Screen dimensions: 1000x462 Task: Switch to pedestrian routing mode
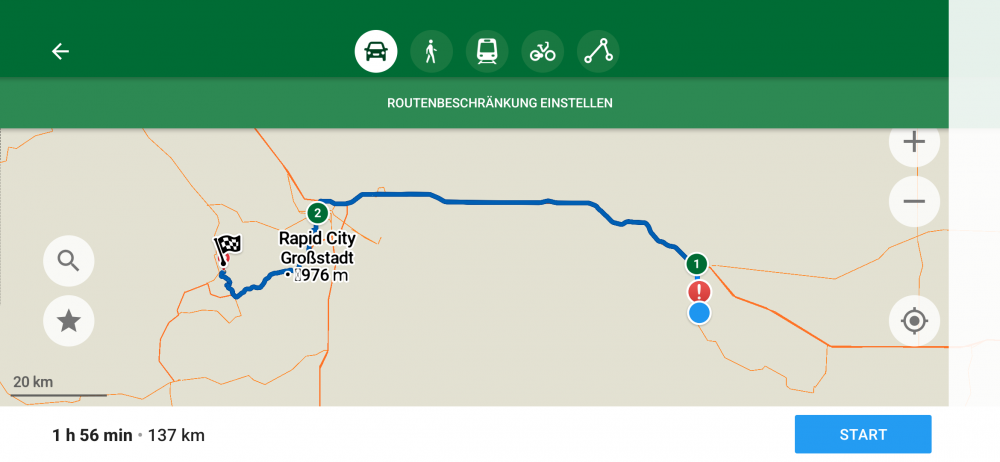(x=431, y=51)
